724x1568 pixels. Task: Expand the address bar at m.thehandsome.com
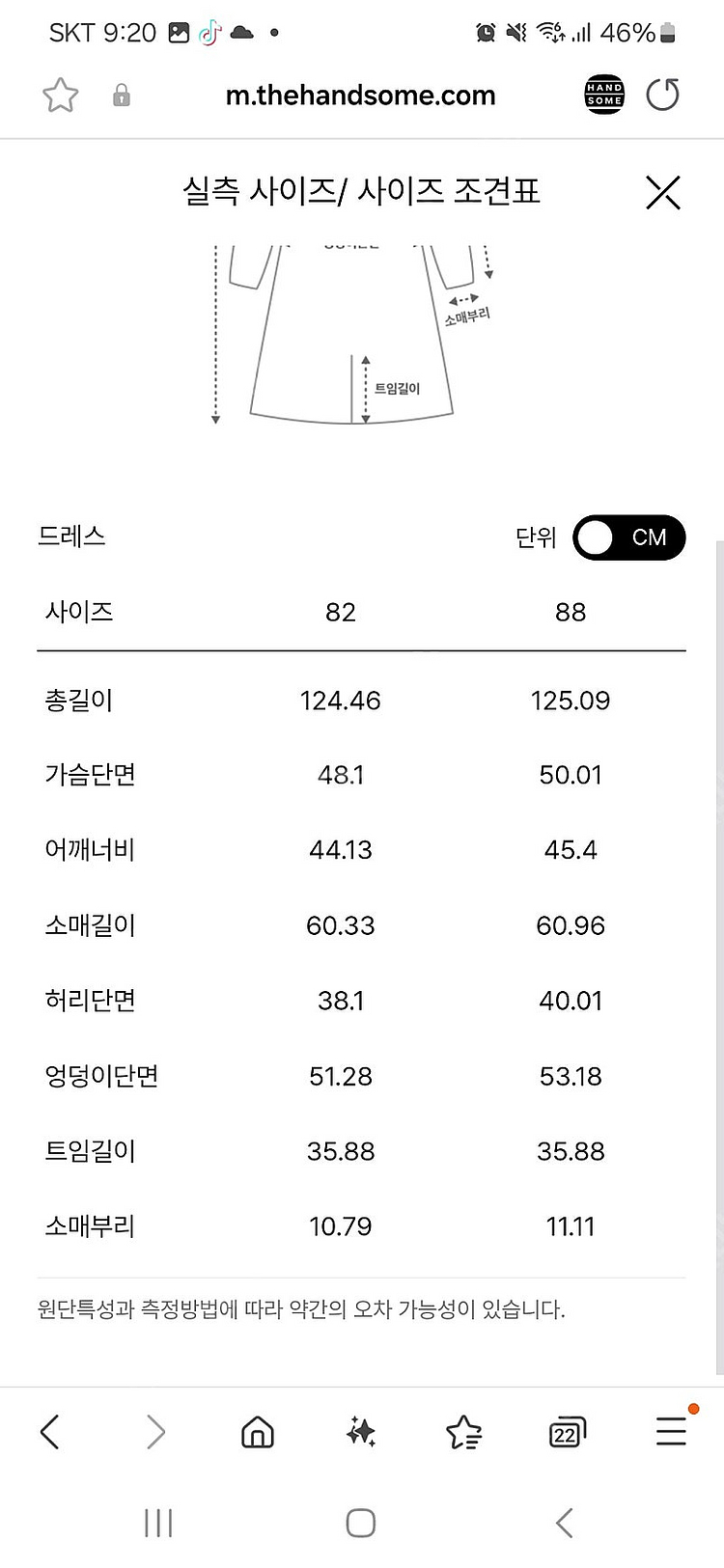click(362, 95)
